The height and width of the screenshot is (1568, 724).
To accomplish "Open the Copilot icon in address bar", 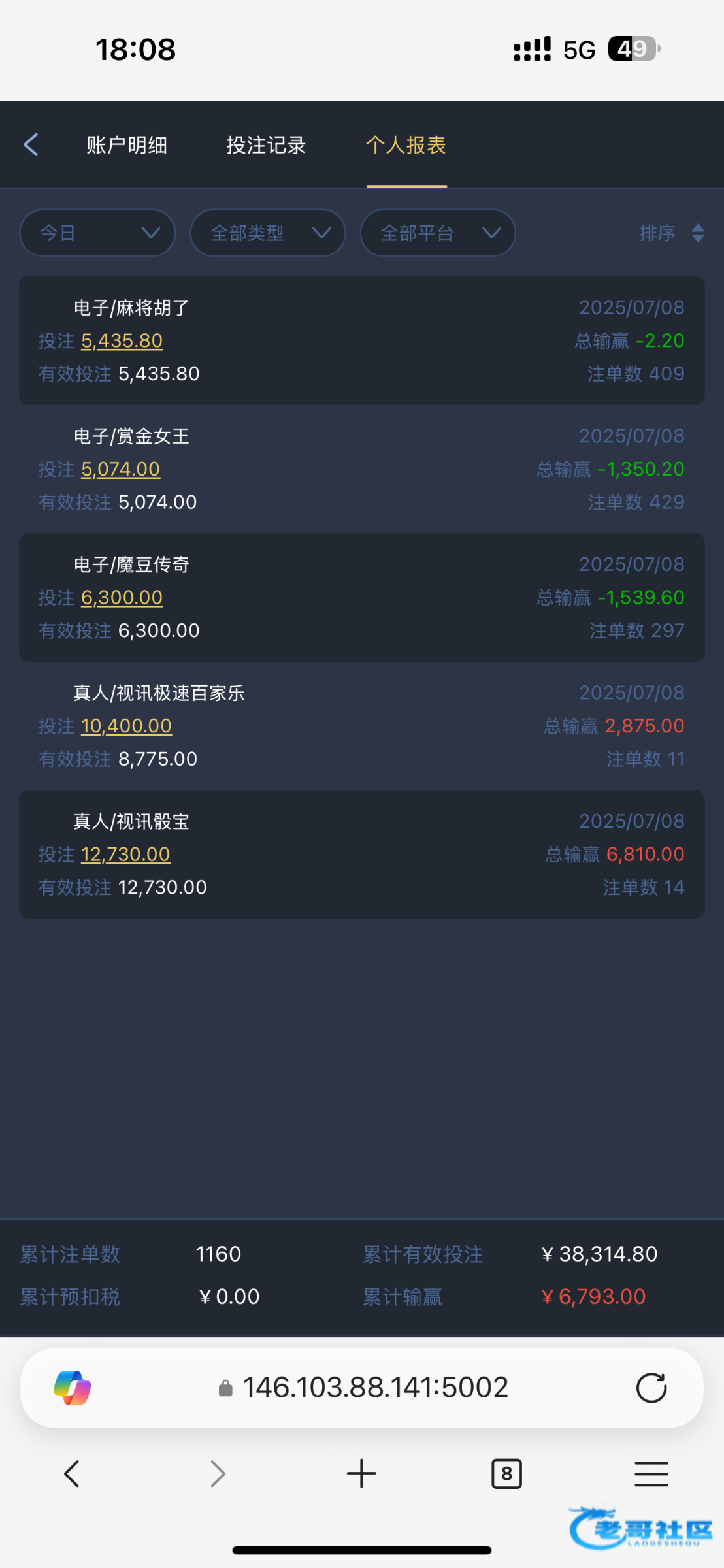I will (x=73, y=1387).
